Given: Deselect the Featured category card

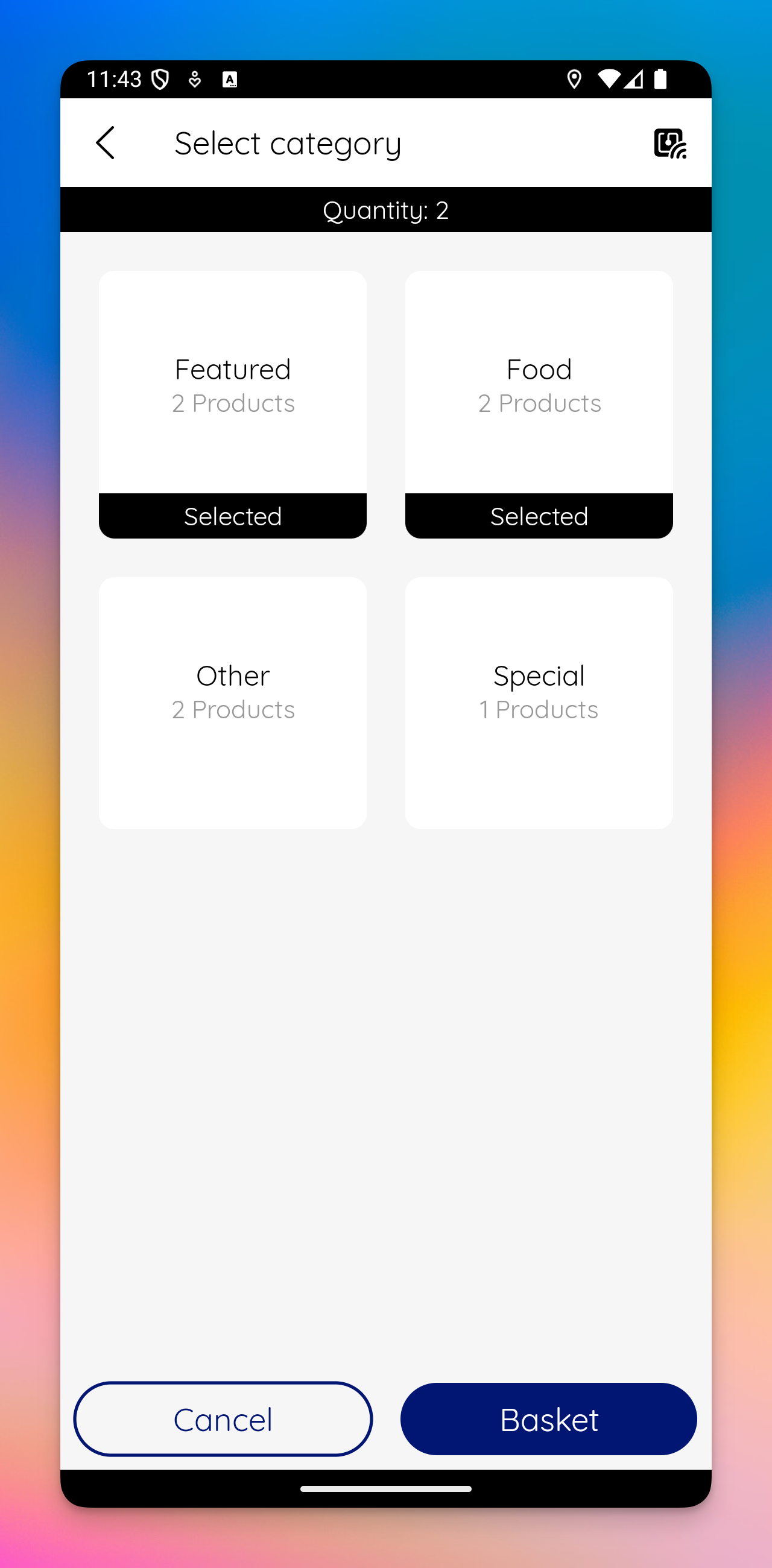Looking at the screenshot, I should [x=233, y=404].
